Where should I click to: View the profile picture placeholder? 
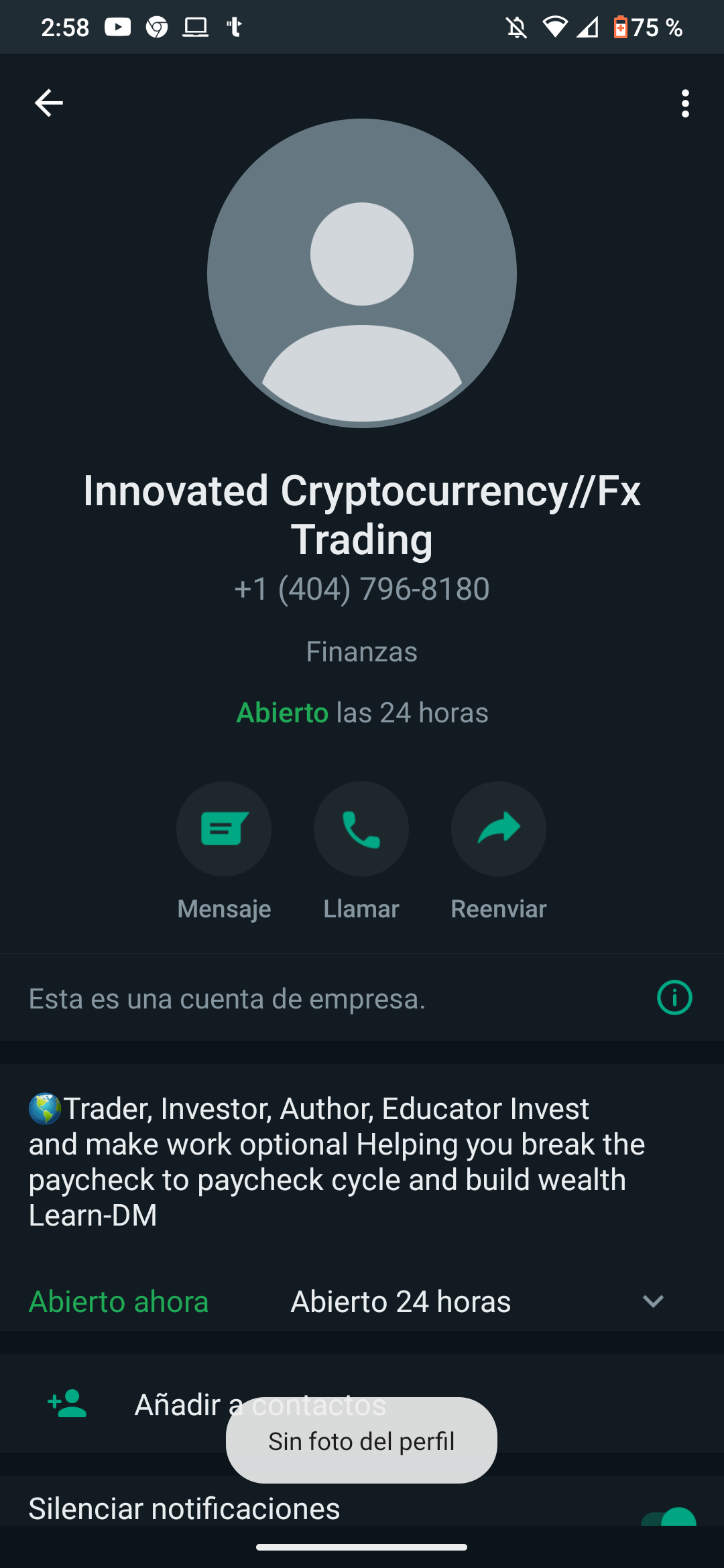(x=362, y=273)
